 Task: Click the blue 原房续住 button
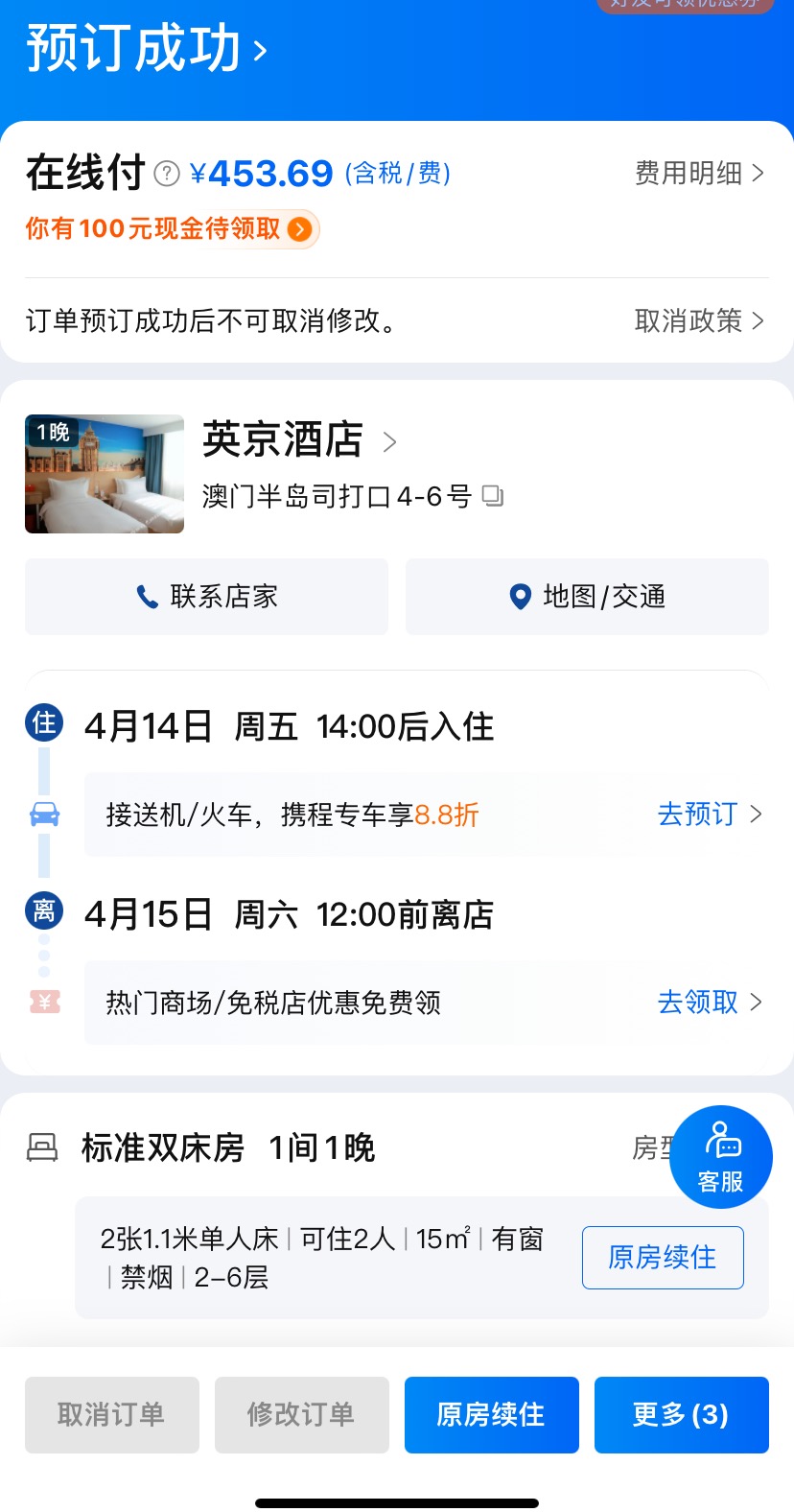(x=491, y=1414)
